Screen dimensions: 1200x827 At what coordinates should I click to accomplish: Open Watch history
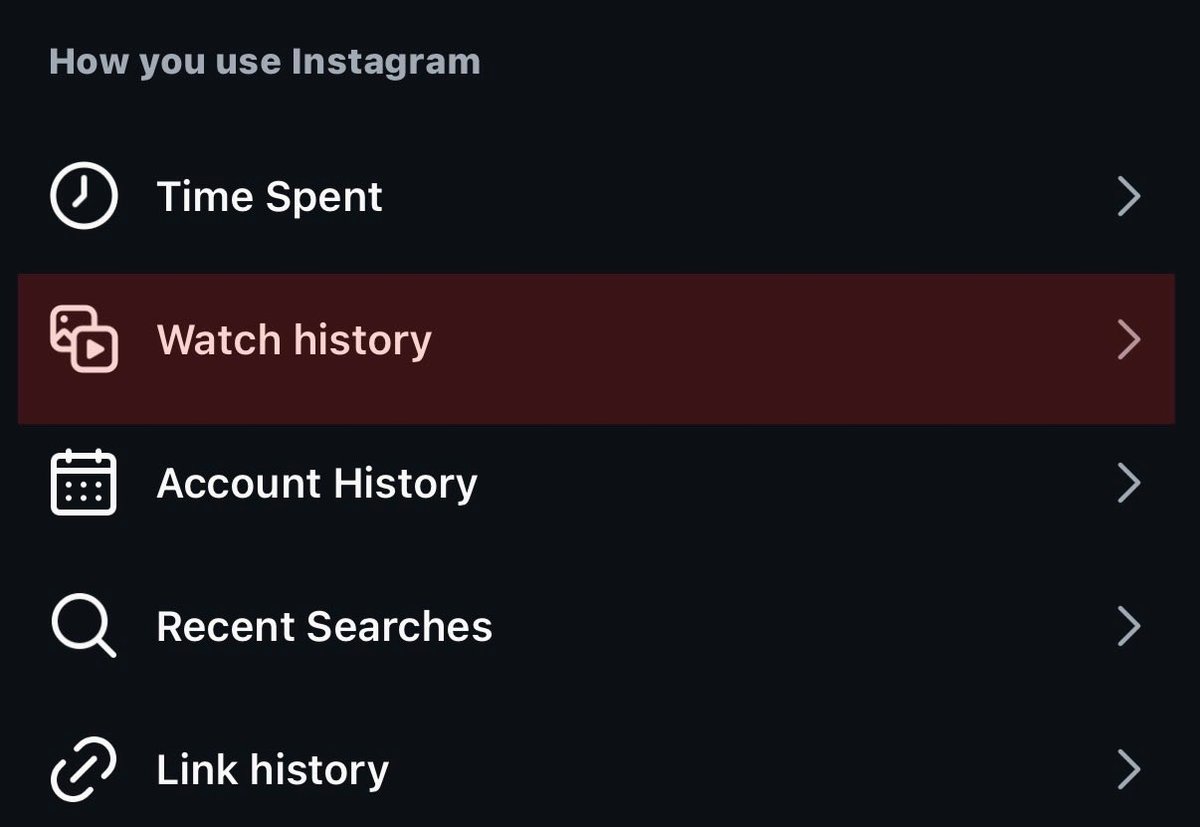point(294,340)
